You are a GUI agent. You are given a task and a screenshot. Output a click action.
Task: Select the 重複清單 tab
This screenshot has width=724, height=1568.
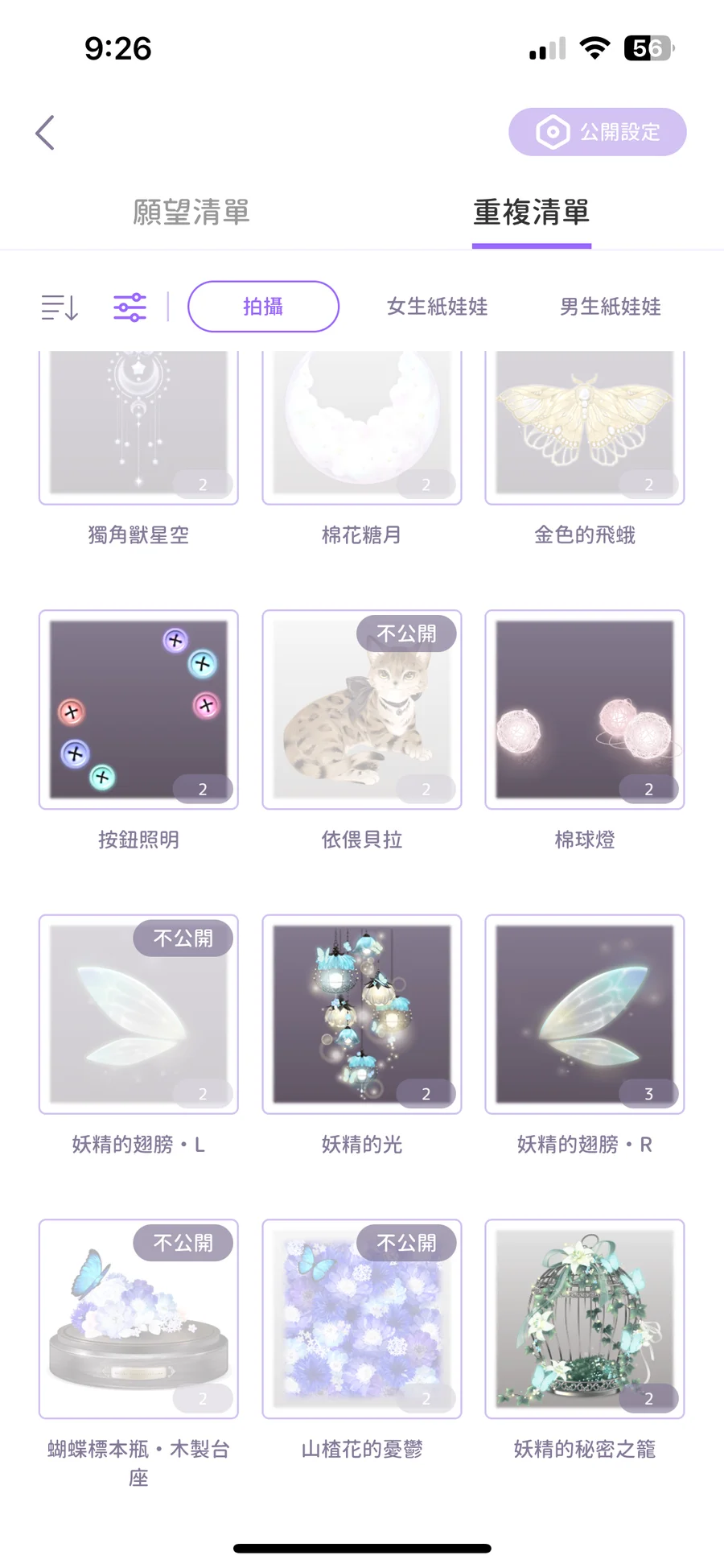531,213
